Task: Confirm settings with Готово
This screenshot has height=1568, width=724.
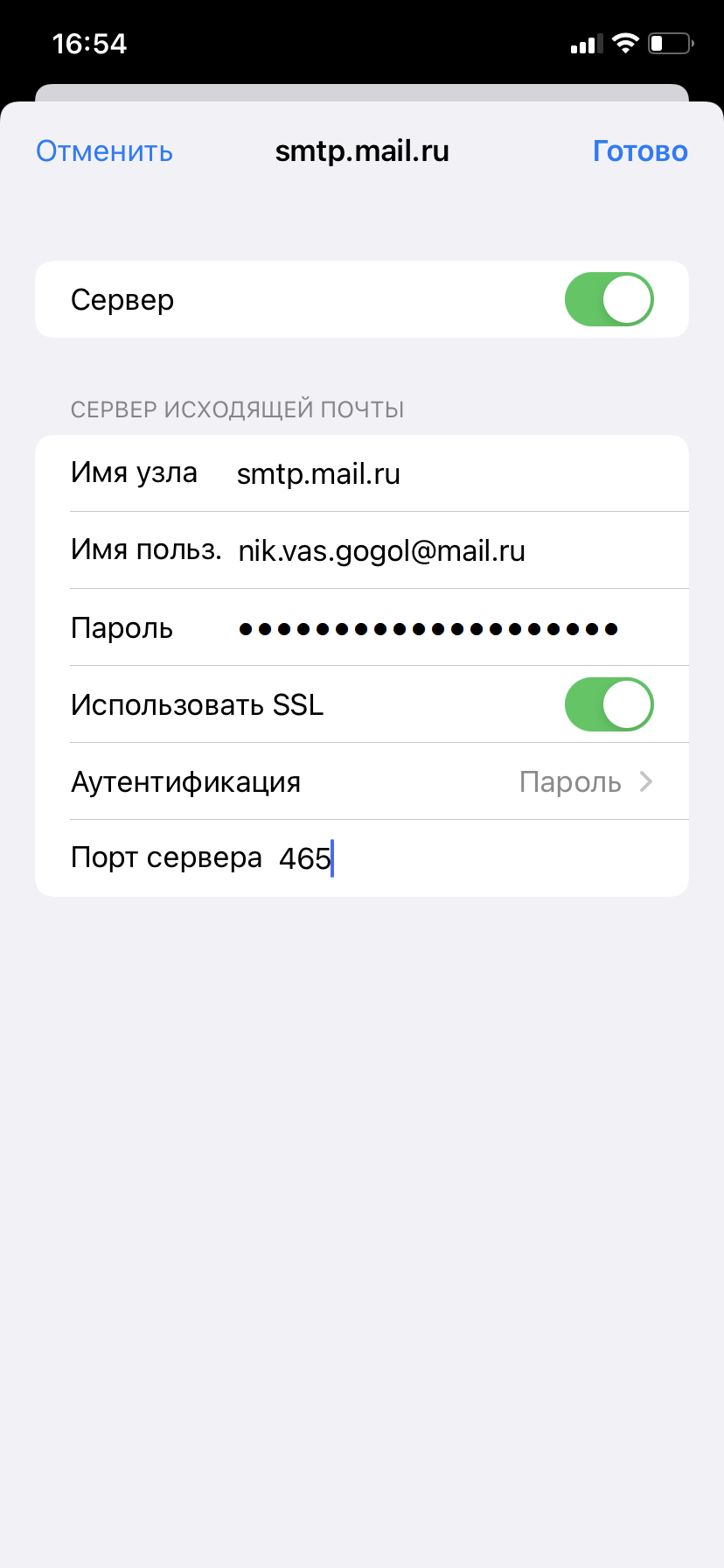Action: [x=640, y=151]
